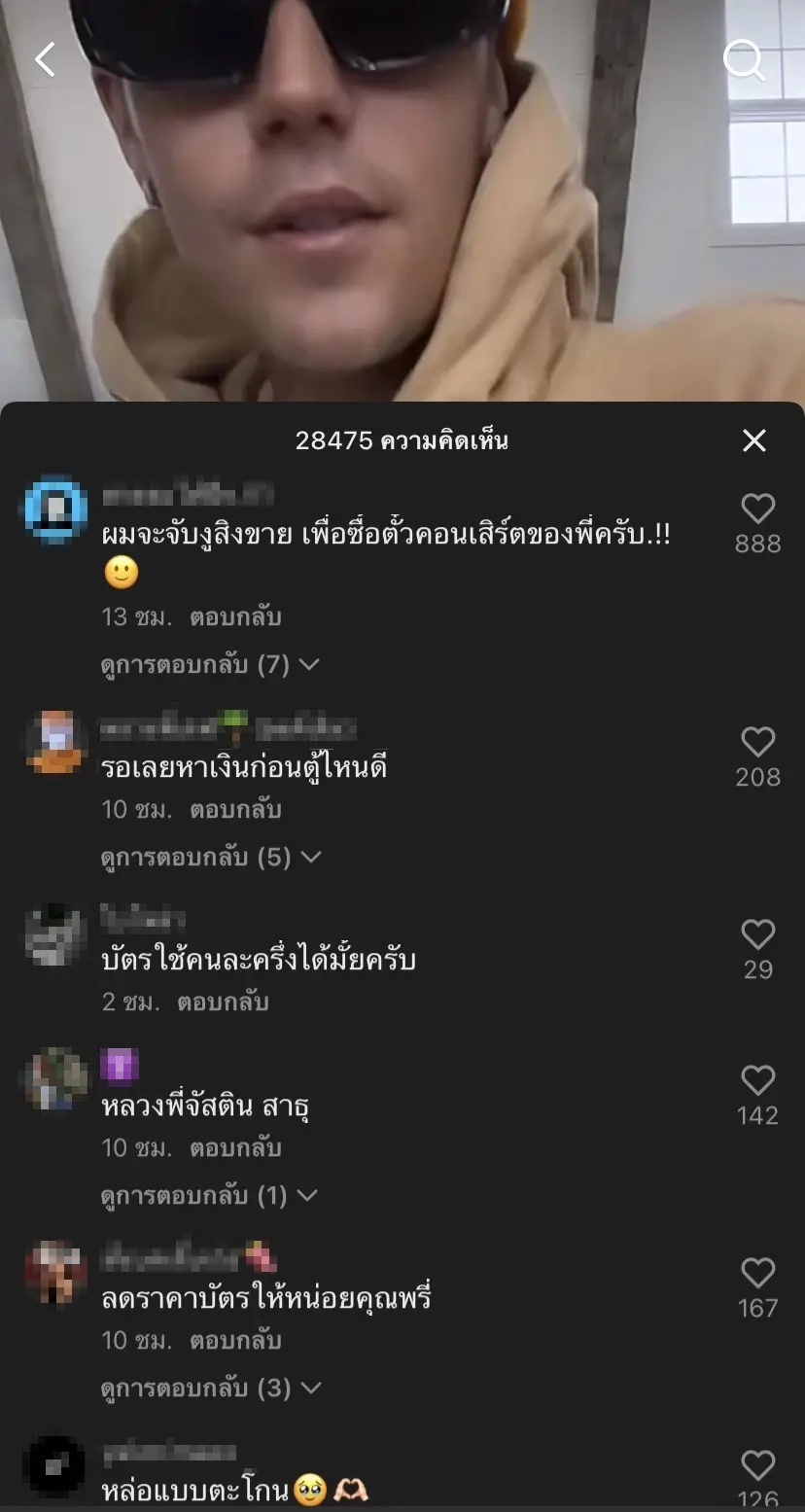Screen dimensions: 805x1512
Task: Like the comment 'บัตรใช้คนละครึ่งได้มั้ยครับ'
Action: 757,934
